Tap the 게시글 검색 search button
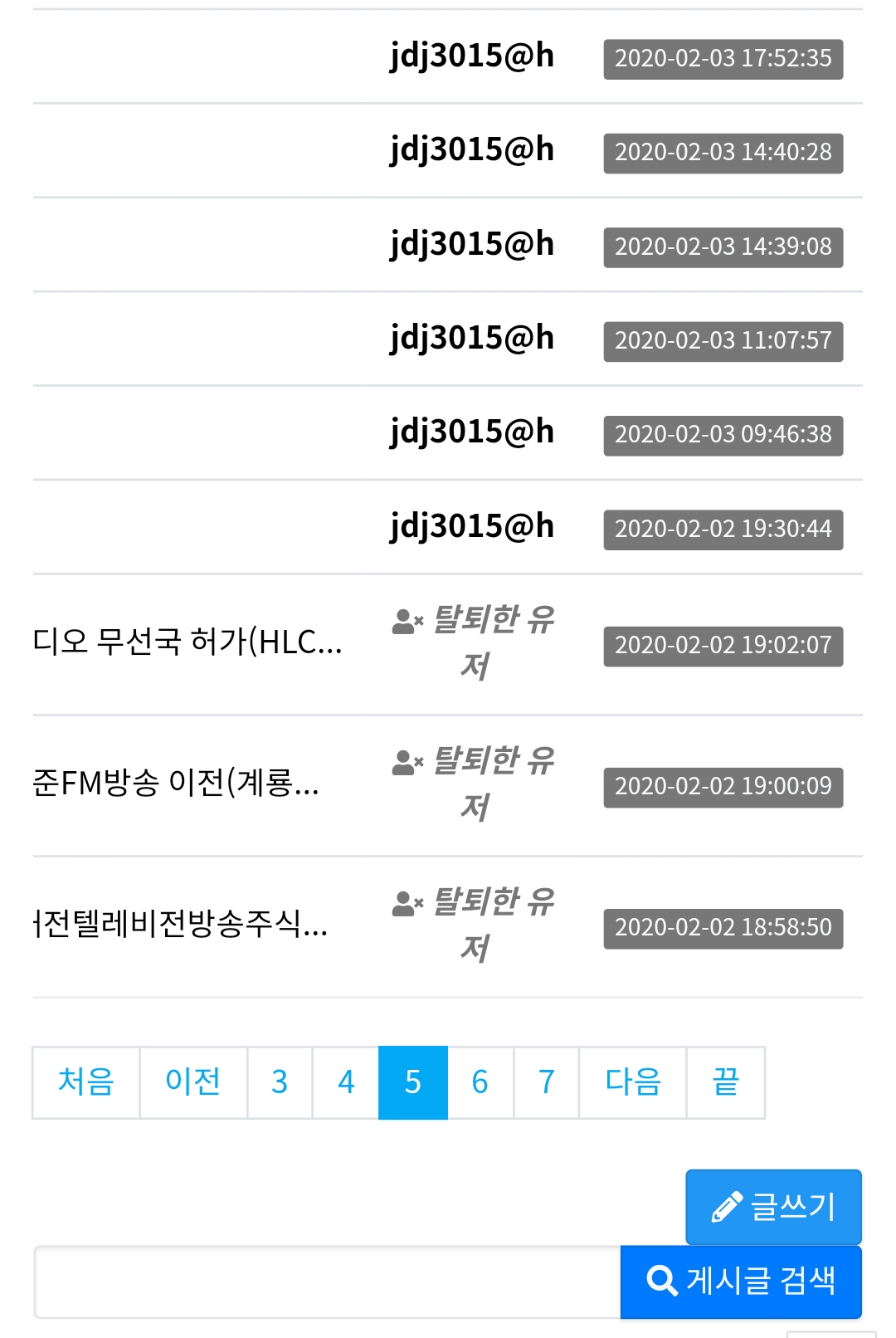Viewport: 896px width, 1338px height. [741, 1281]
